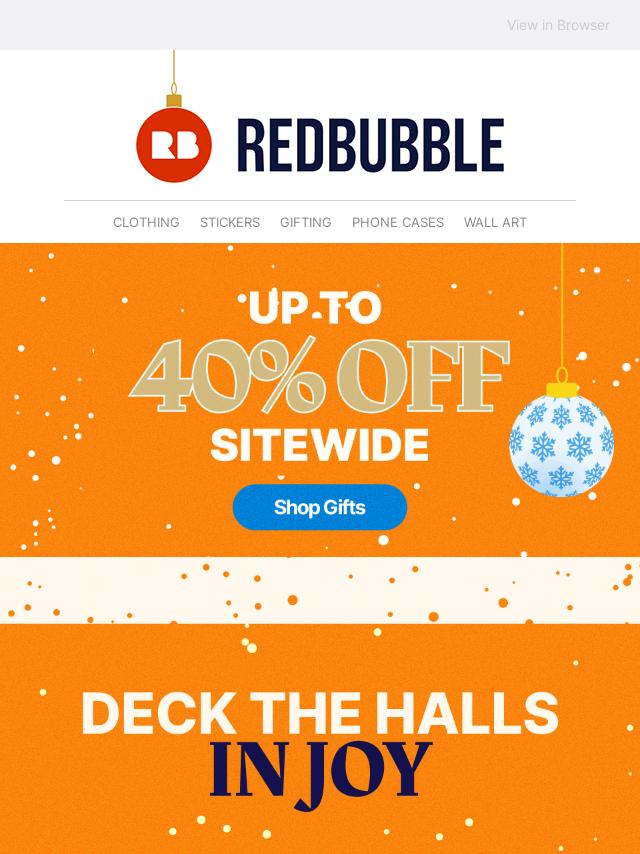This screenshot has width=640, height=854.
Task: Open the View in Browser link
Action: (x=557, y=25)
